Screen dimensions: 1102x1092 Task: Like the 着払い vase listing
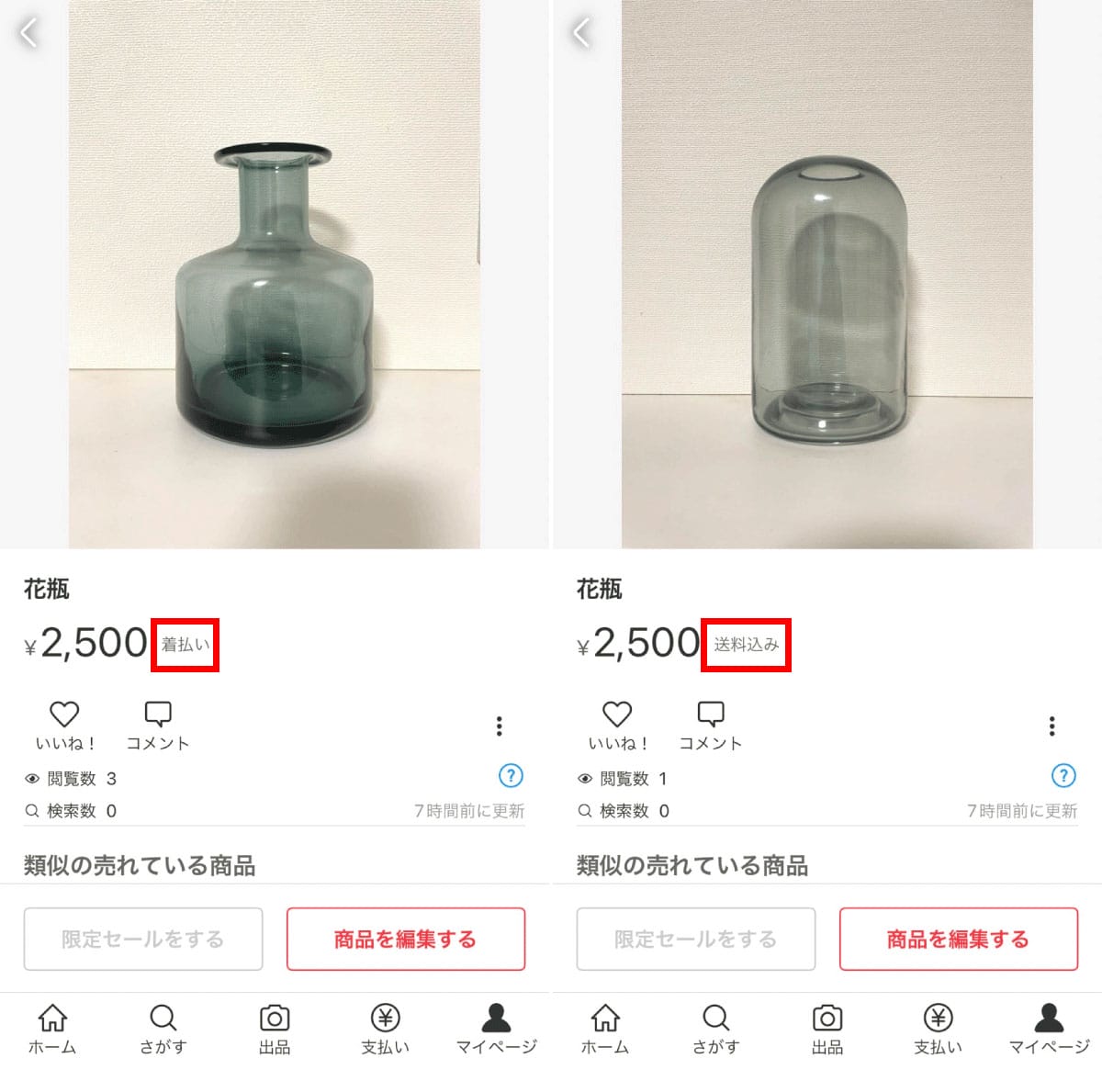[x=64, y=725]
